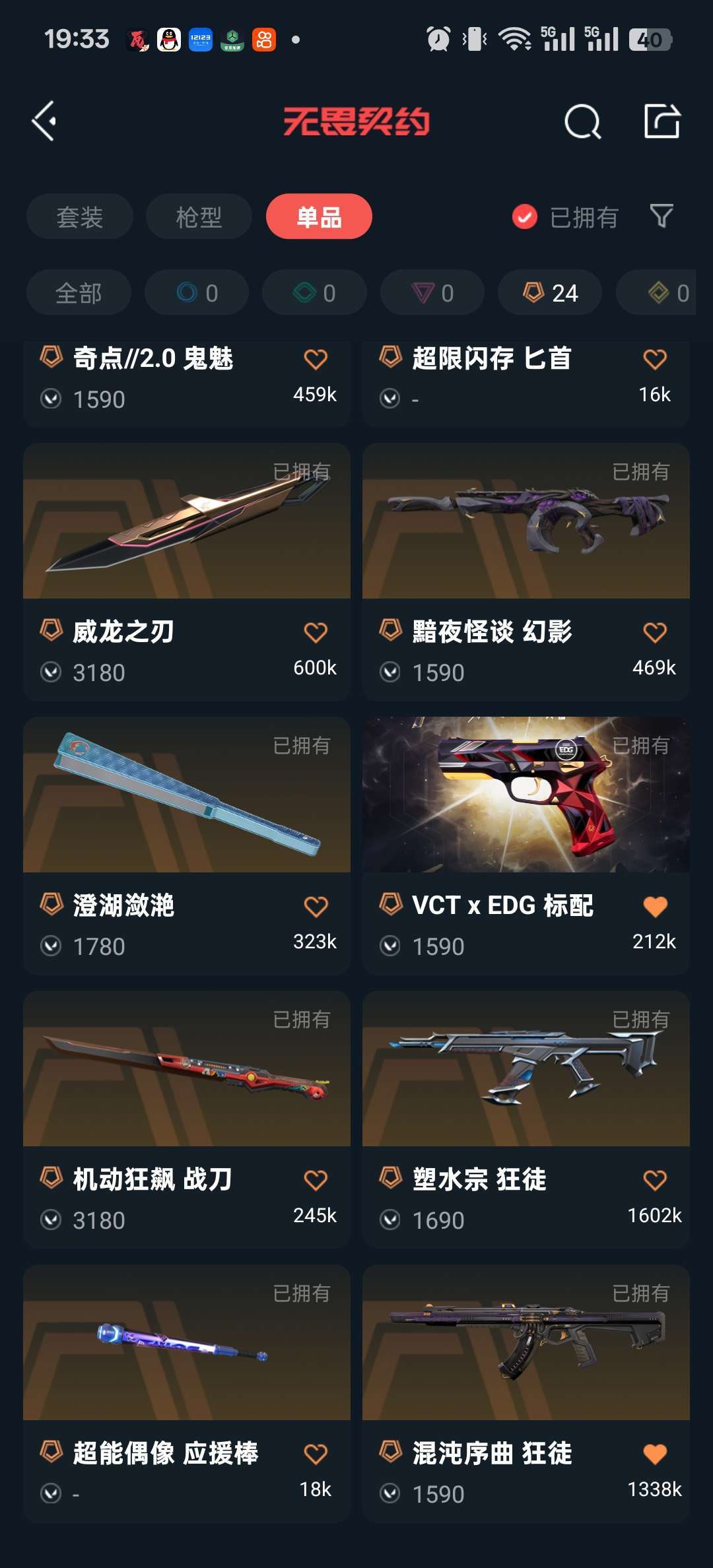Toggle the 已拥有 checkbox
This screenshot has height=1568, width=713.
pyautogui.click(x=525, y=216)
